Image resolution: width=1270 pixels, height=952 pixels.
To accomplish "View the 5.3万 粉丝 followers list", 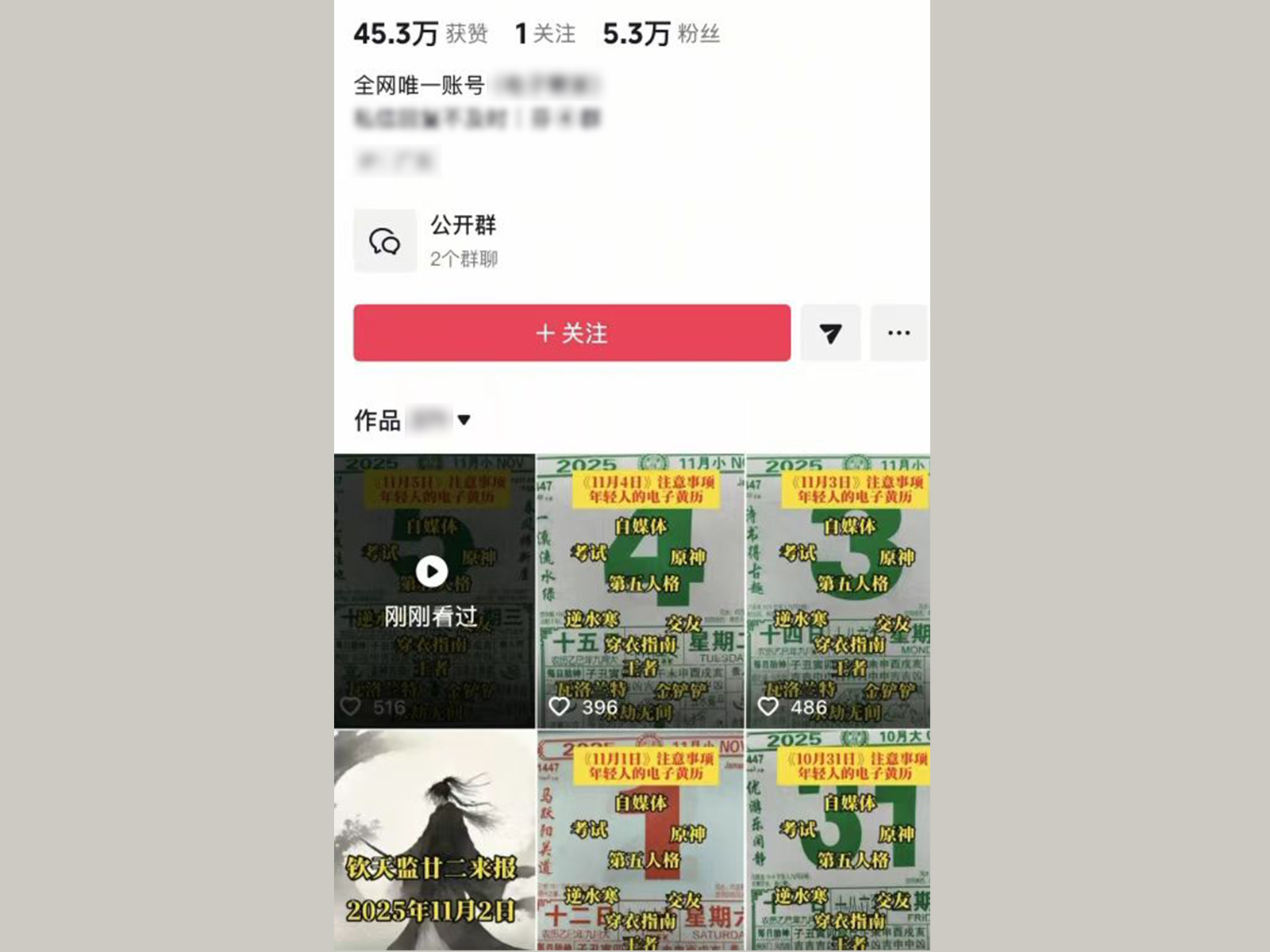I will coord(661,34).
